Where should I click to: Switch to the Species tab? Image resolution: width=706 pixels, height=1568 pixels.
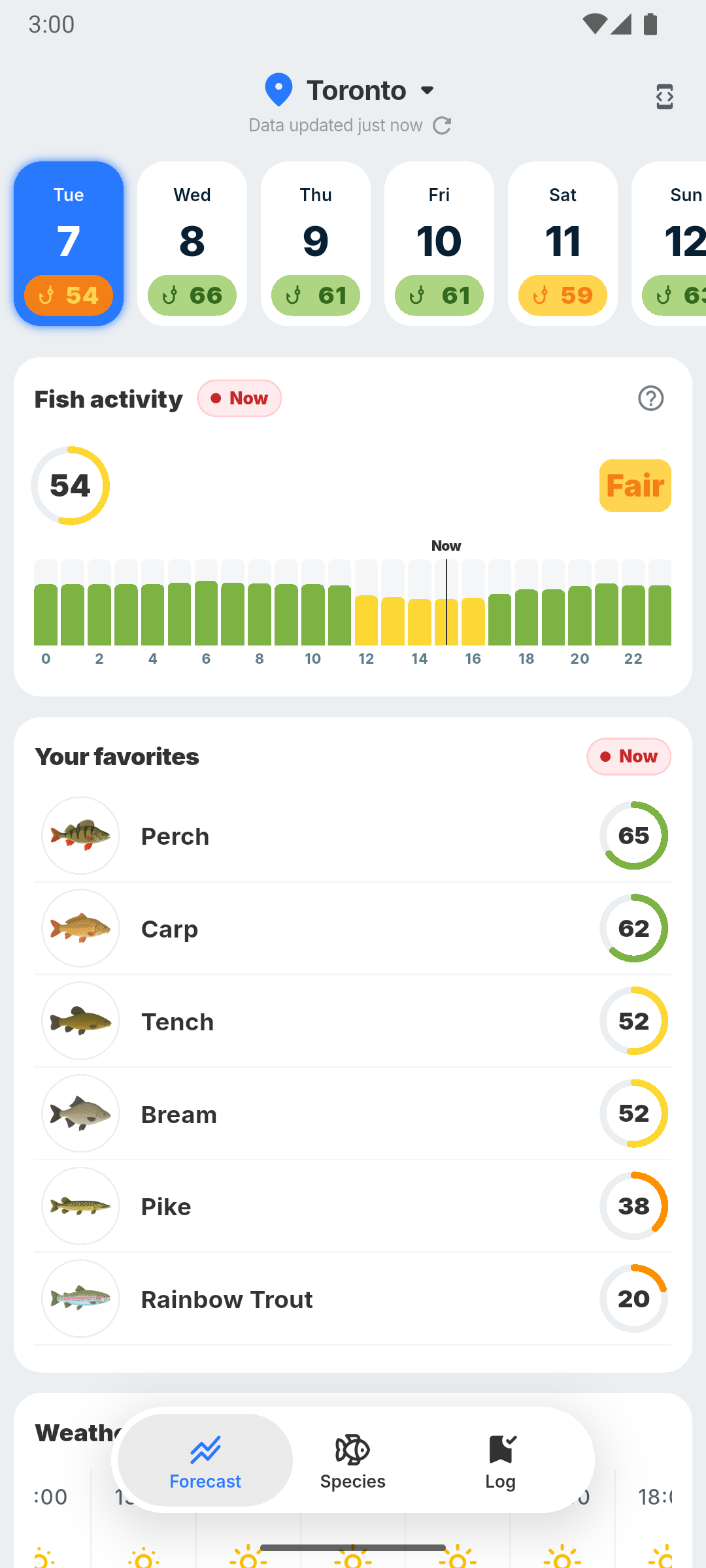click(x=353, y=1461)
